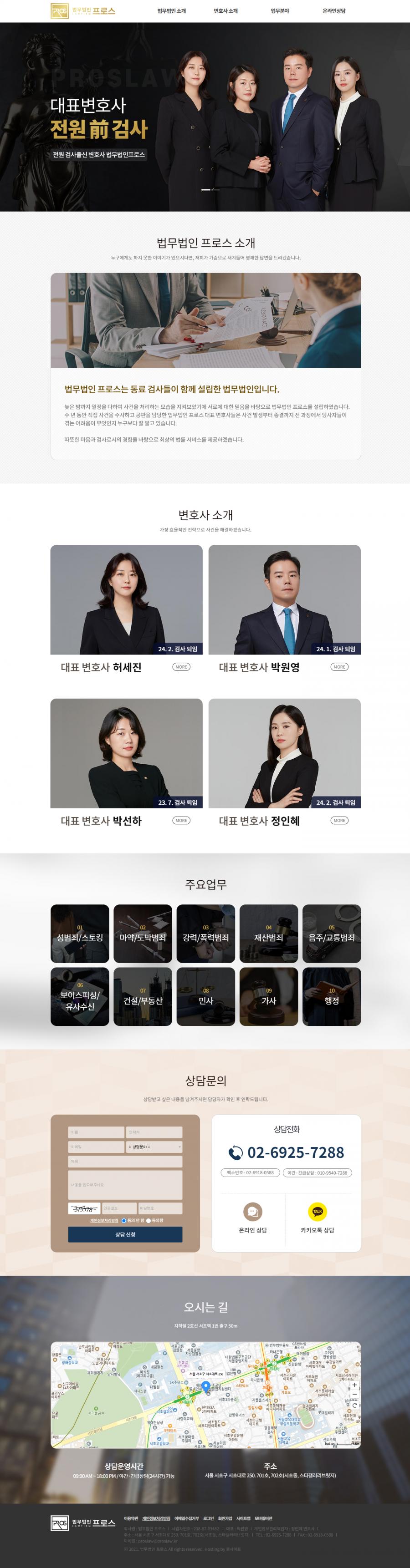Viewport: 410px width, 1568px height.
Task: Tap MORE next to 대표 변호사 허세진
Action: [x=181, y=667]
